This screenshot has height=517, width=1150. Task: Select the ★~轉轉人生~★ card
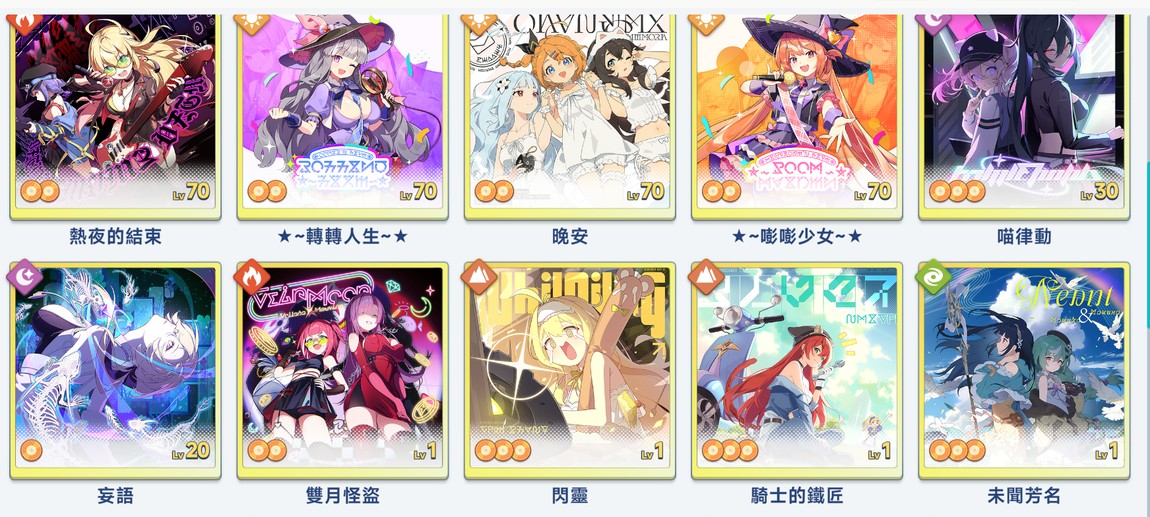[x=343, y=110]
